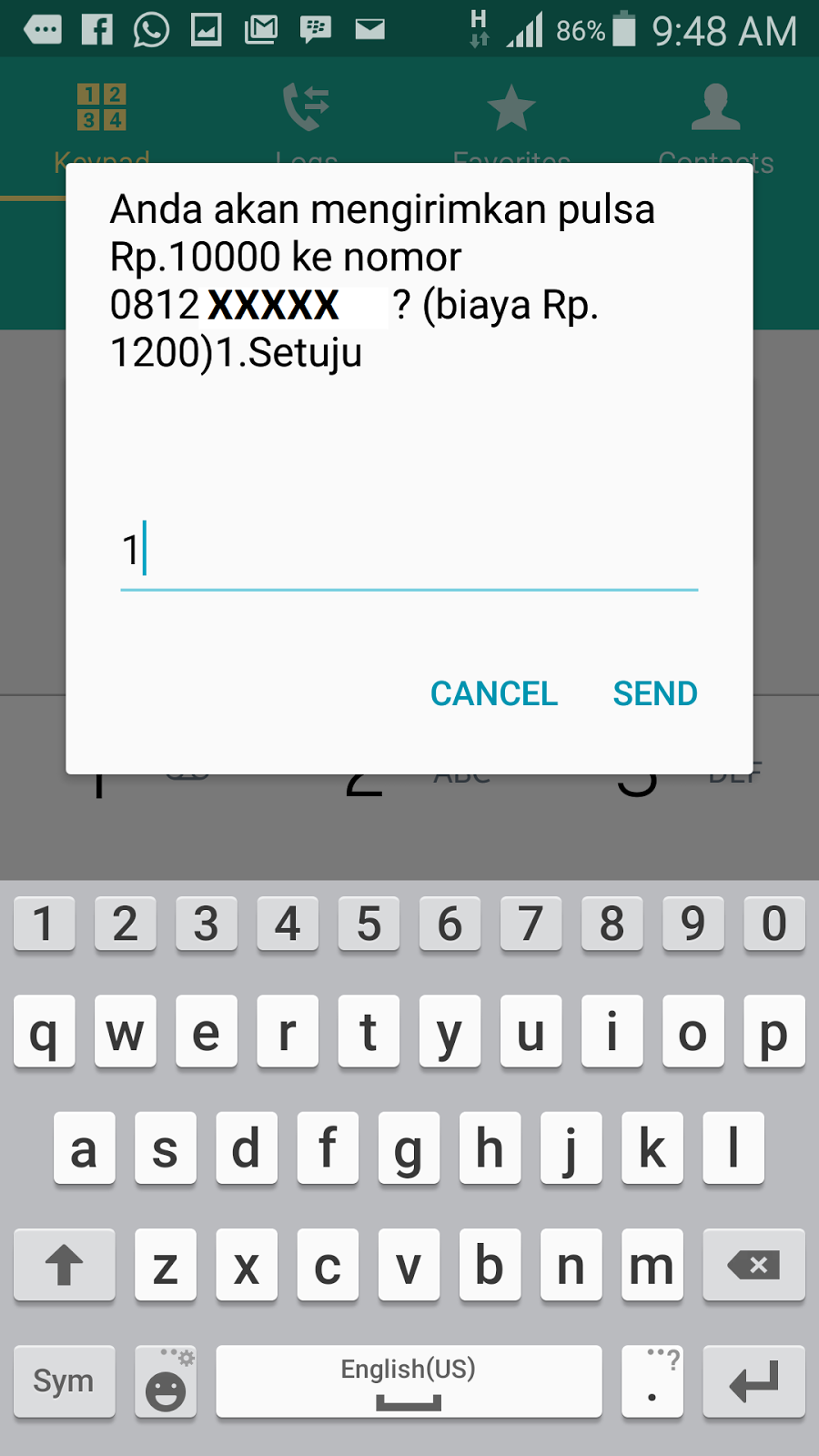The height and width of the screenshot is (1456, 819).
Task: Tap the enter key on keyboard
Action: coord(753,1381)
